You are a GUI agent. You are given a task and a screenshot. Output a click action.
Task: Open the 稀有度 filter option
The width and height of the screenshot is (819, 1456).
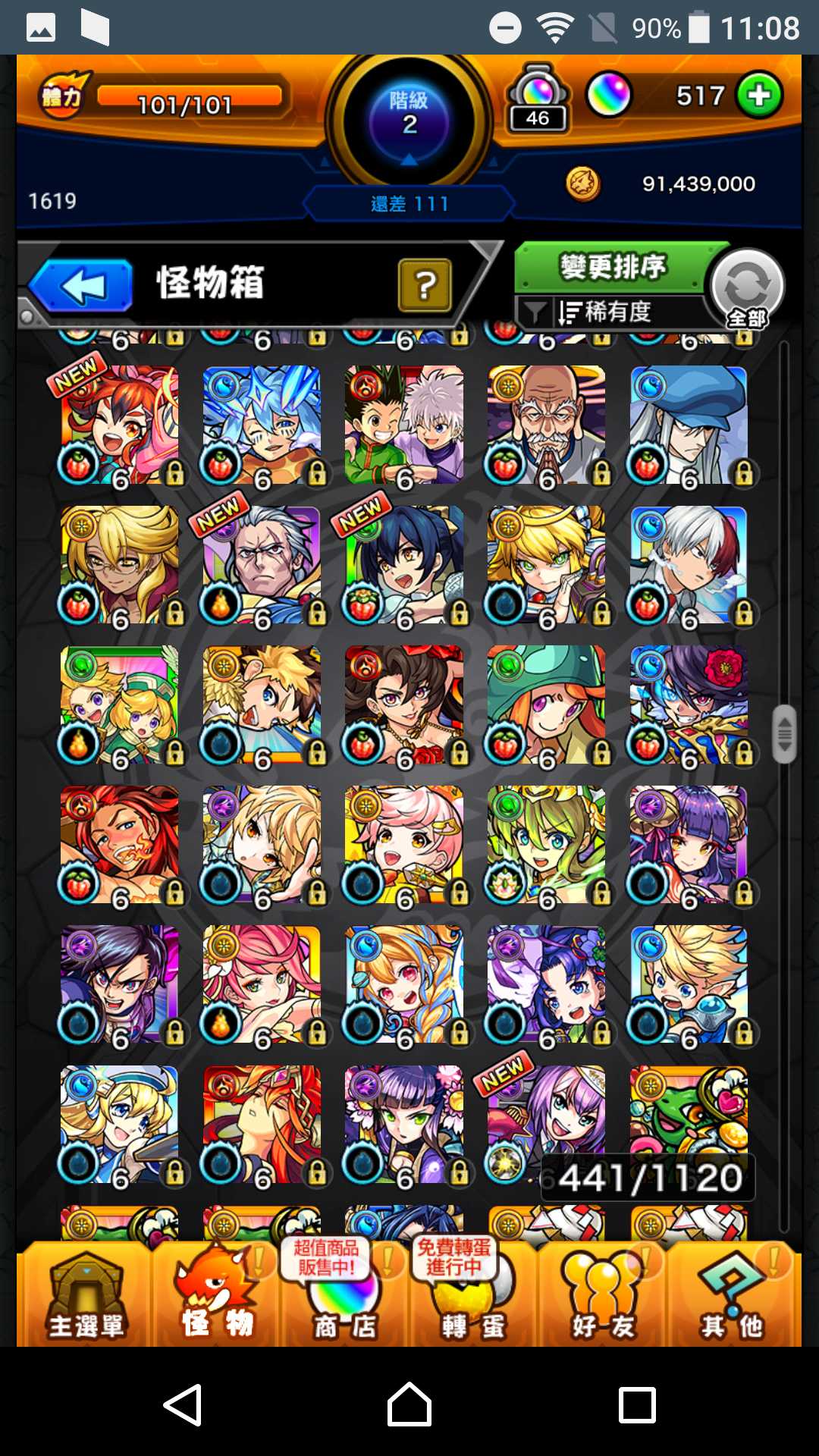point(607,312)
